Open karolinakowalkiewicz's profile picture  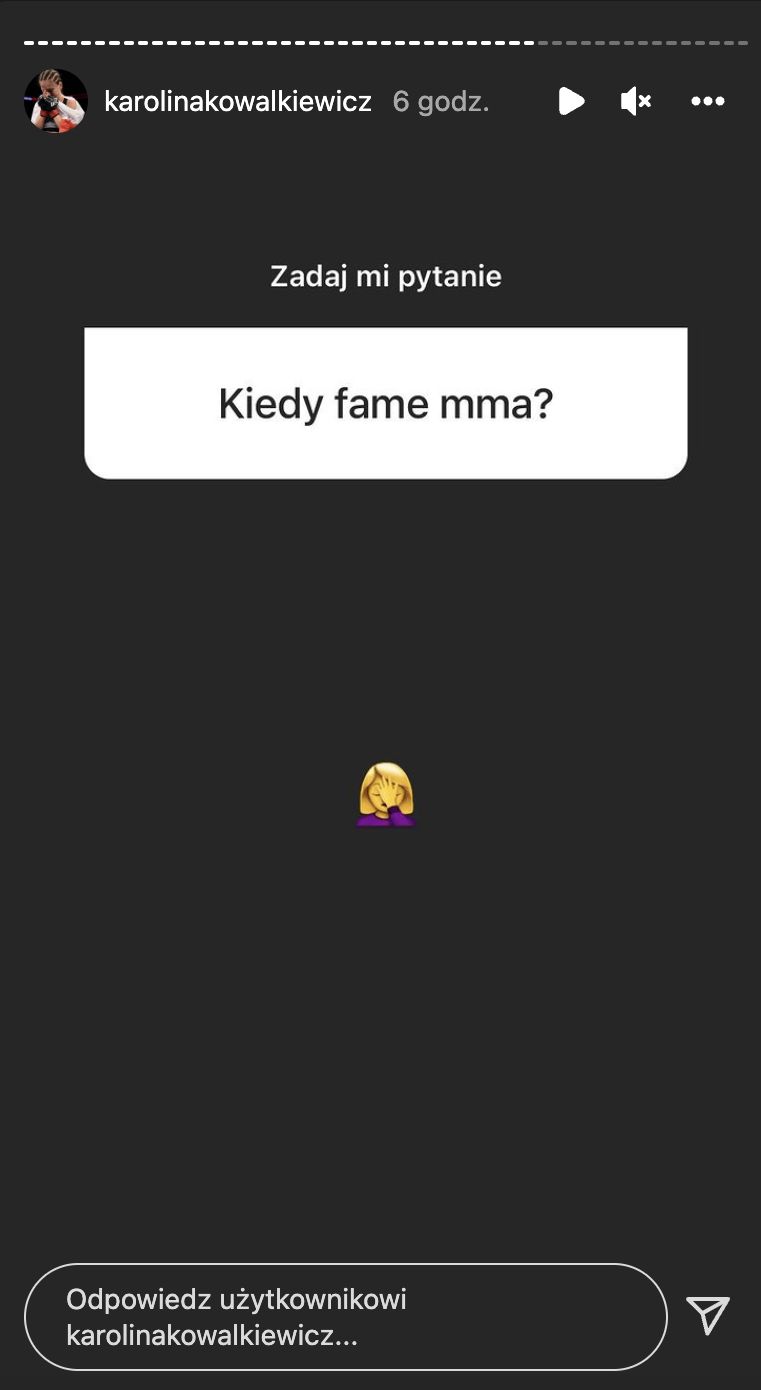point(56,101)
